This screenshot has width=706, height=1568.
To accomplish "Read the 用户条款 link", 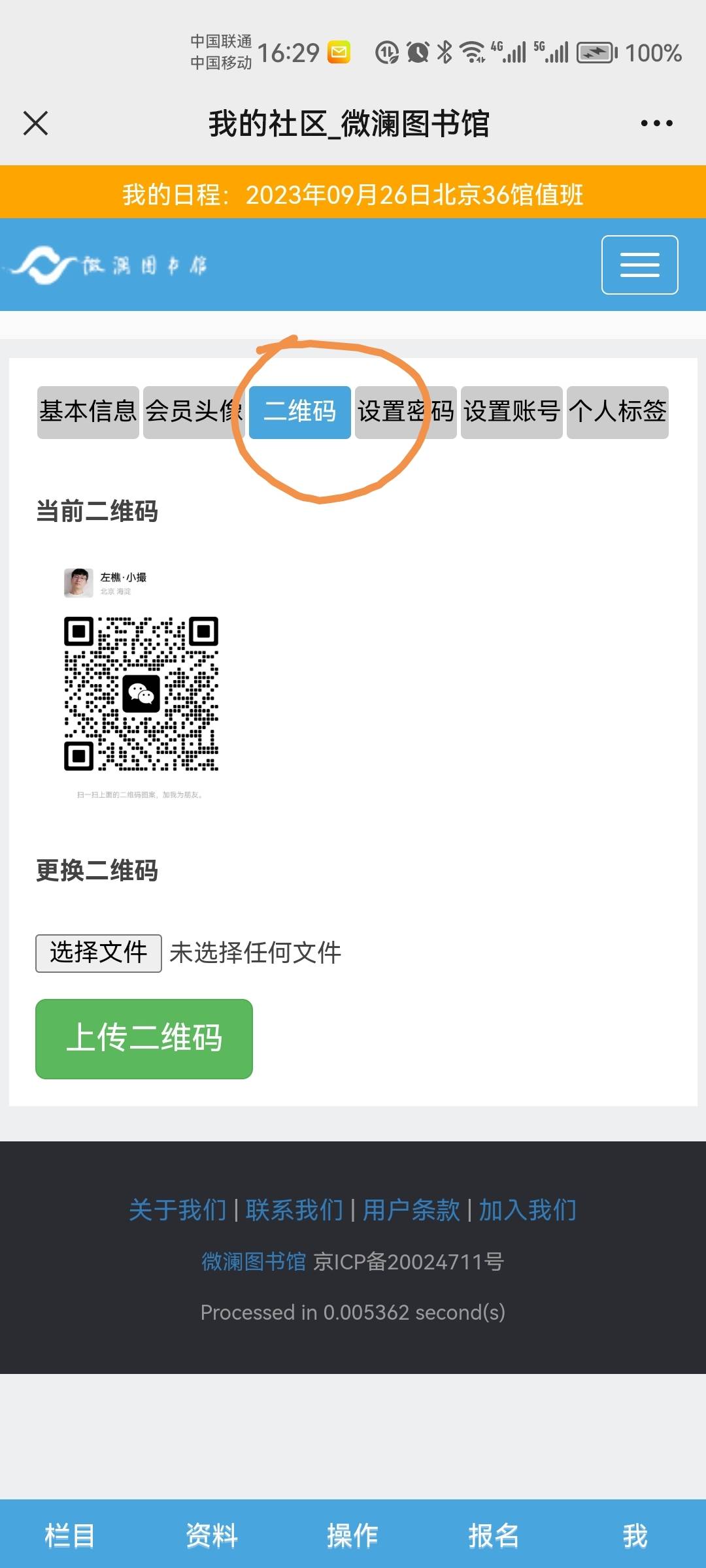I will tap(411, 1210).
